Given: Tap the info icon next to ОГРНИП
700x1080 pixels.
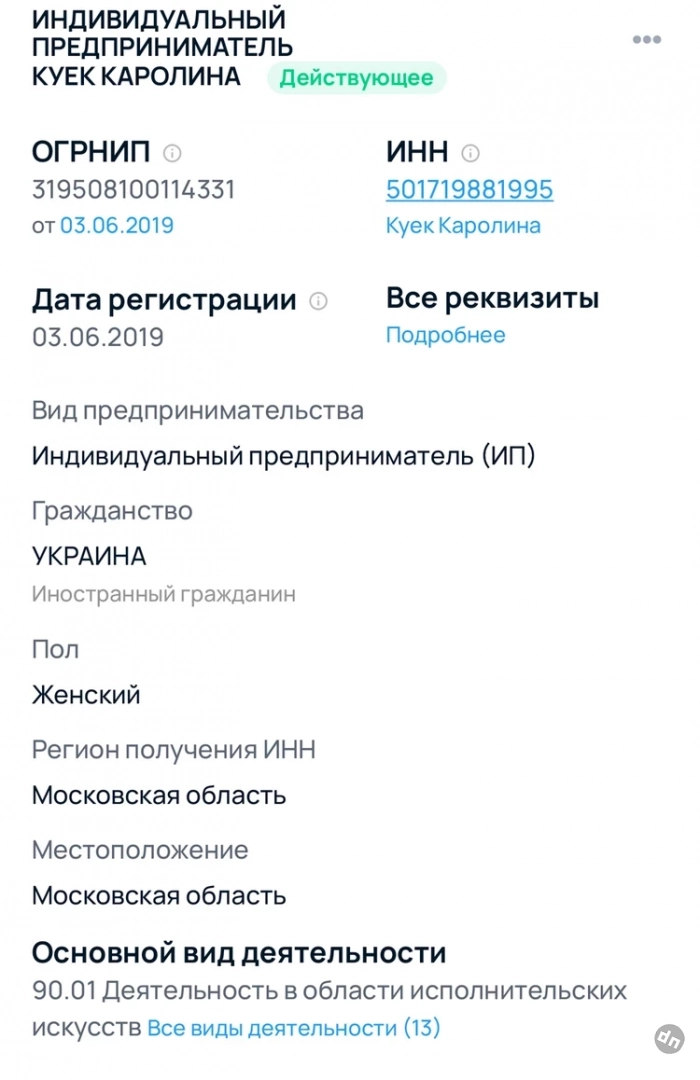Looking at the screenshot, I should 173,153.
